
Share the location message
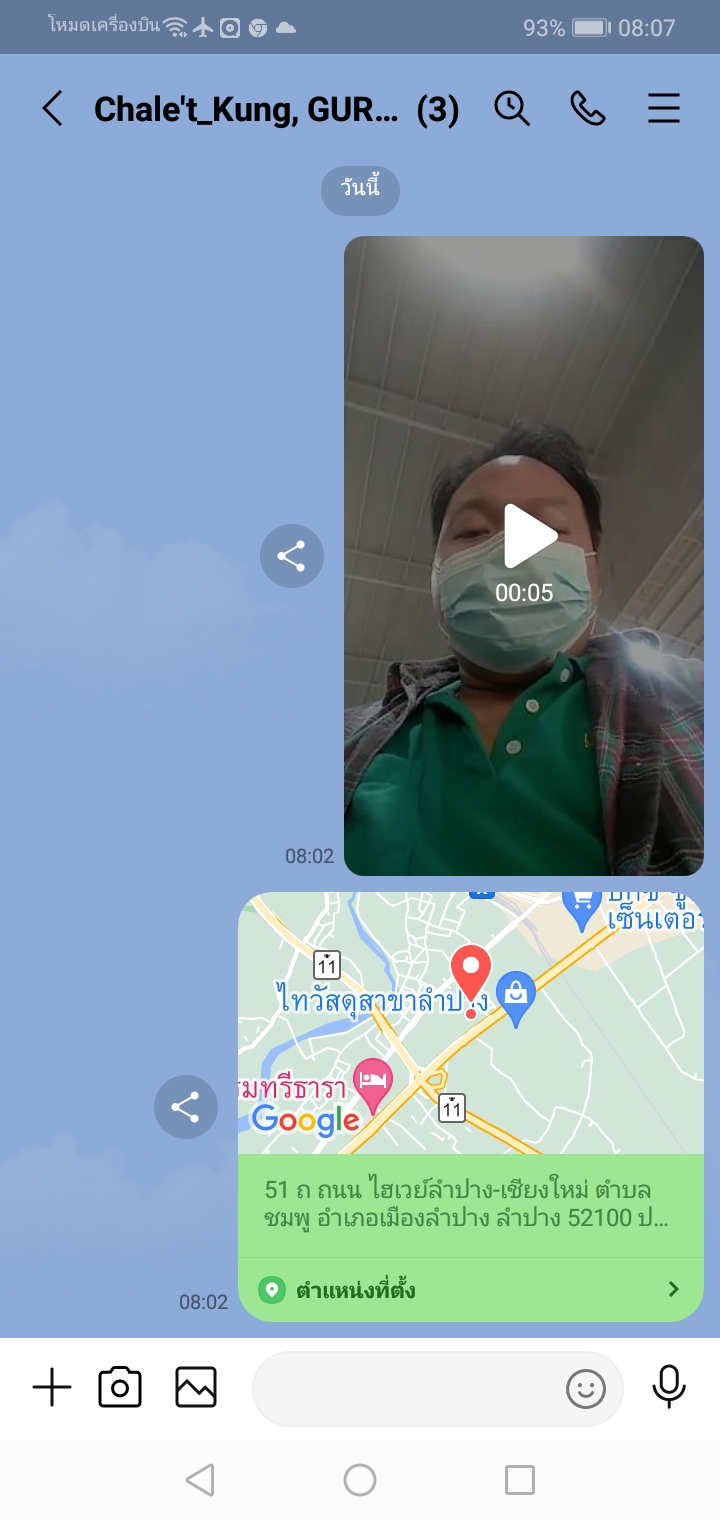(x=186, y=1107)
